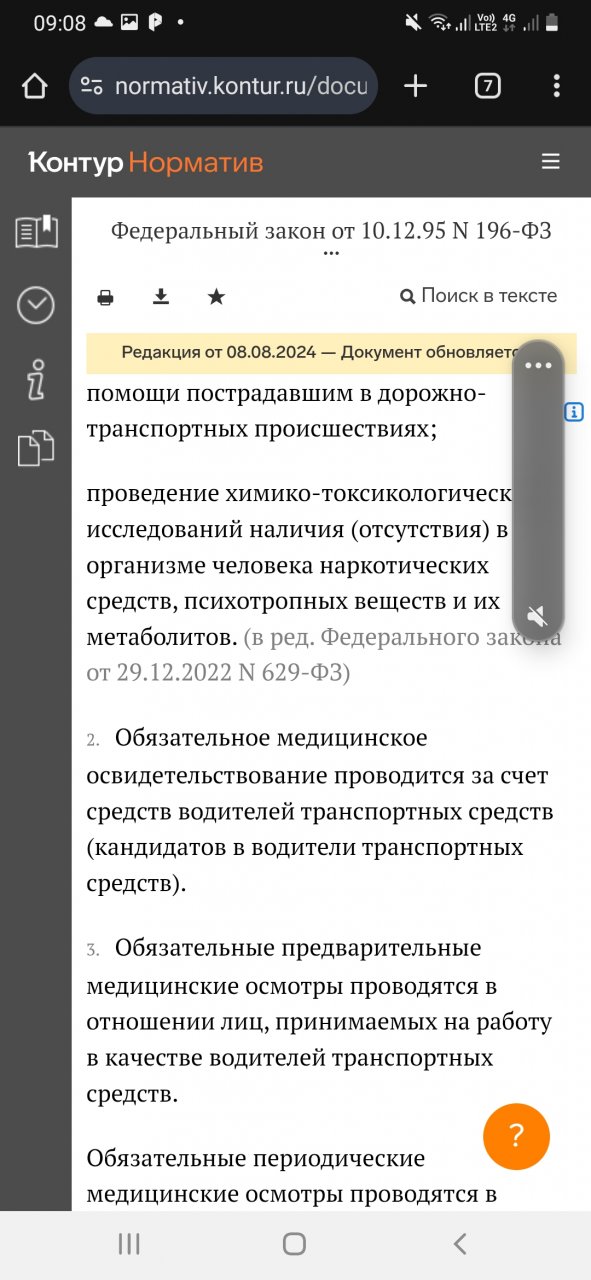Image resolution: width=591 pixels, height=1280 pixels.
Task: Expand the document title ellipsis
Action: coord(331,254)
